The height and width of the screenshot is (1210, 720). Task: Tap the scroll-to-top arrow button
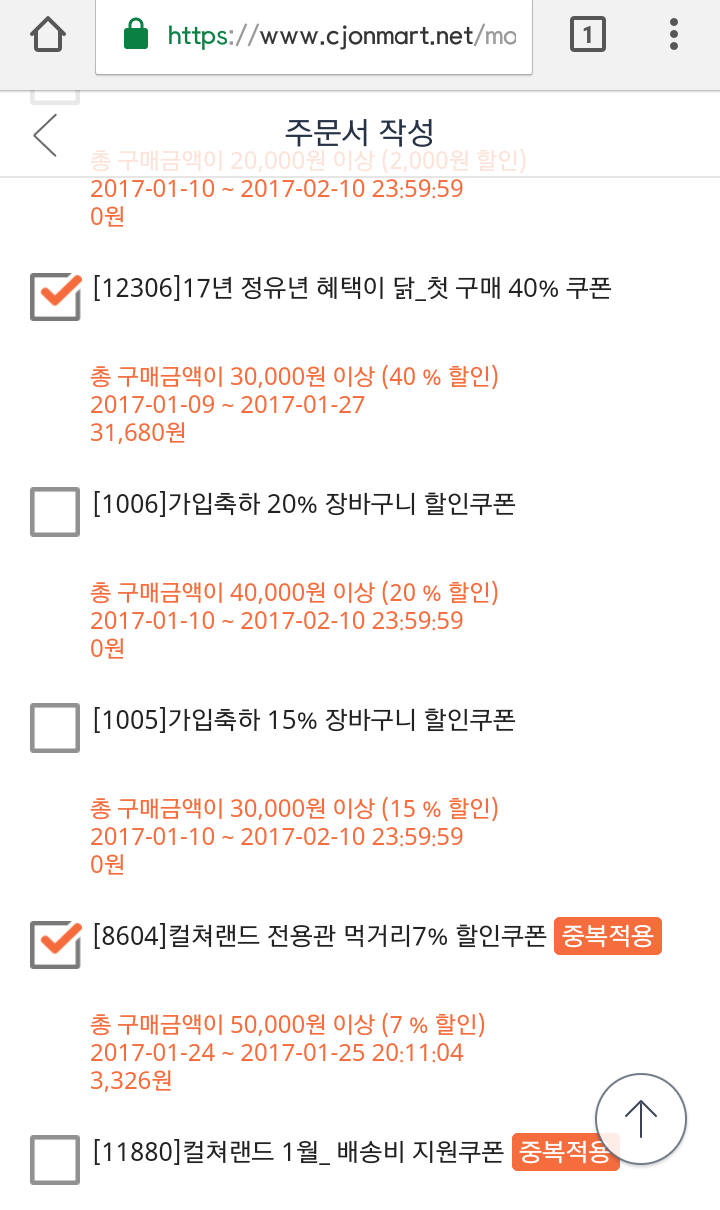click(x=641, y=1119)
